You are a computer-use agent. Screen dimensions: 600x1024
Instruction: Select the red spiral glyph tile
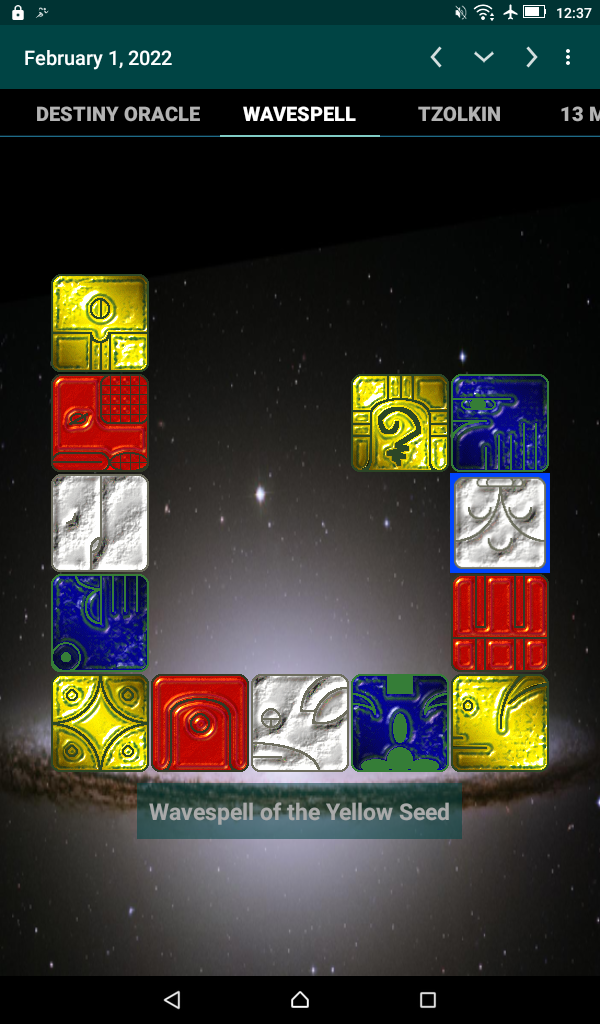pyautogui.click(x=200, y=722)
